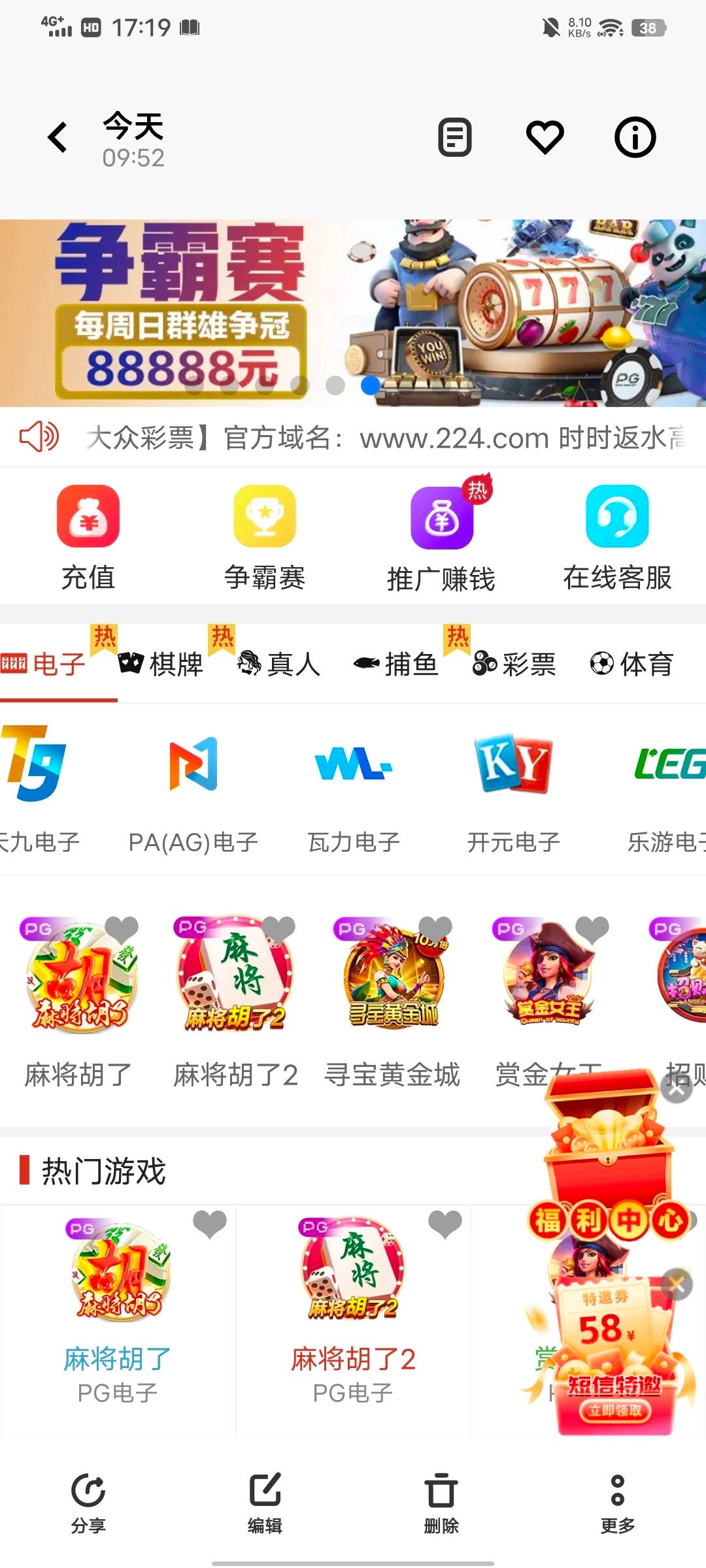Mark this photo as favorite
Screen dimensions: 706x1568
tap(545, 137)
